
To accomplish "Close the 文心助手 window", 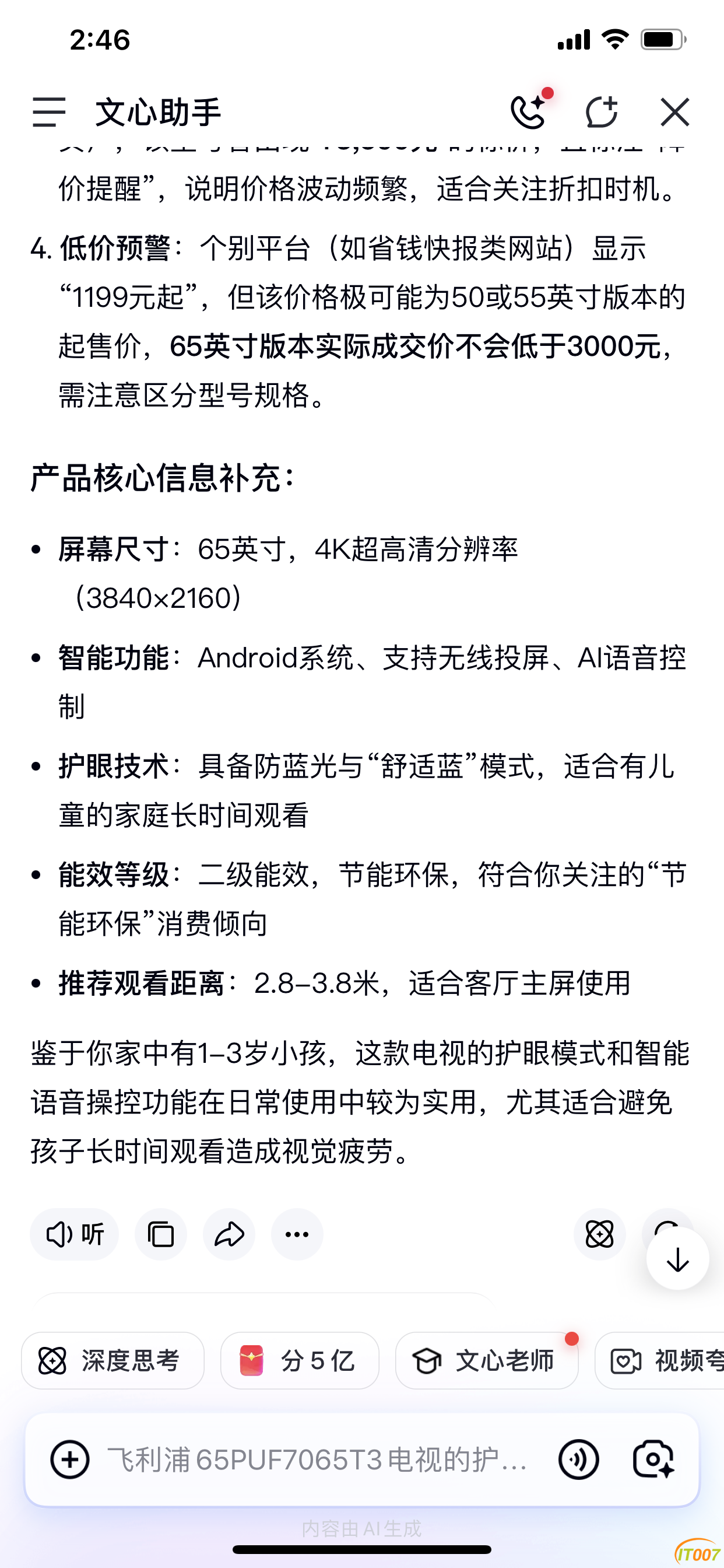I will coord(674,112).
